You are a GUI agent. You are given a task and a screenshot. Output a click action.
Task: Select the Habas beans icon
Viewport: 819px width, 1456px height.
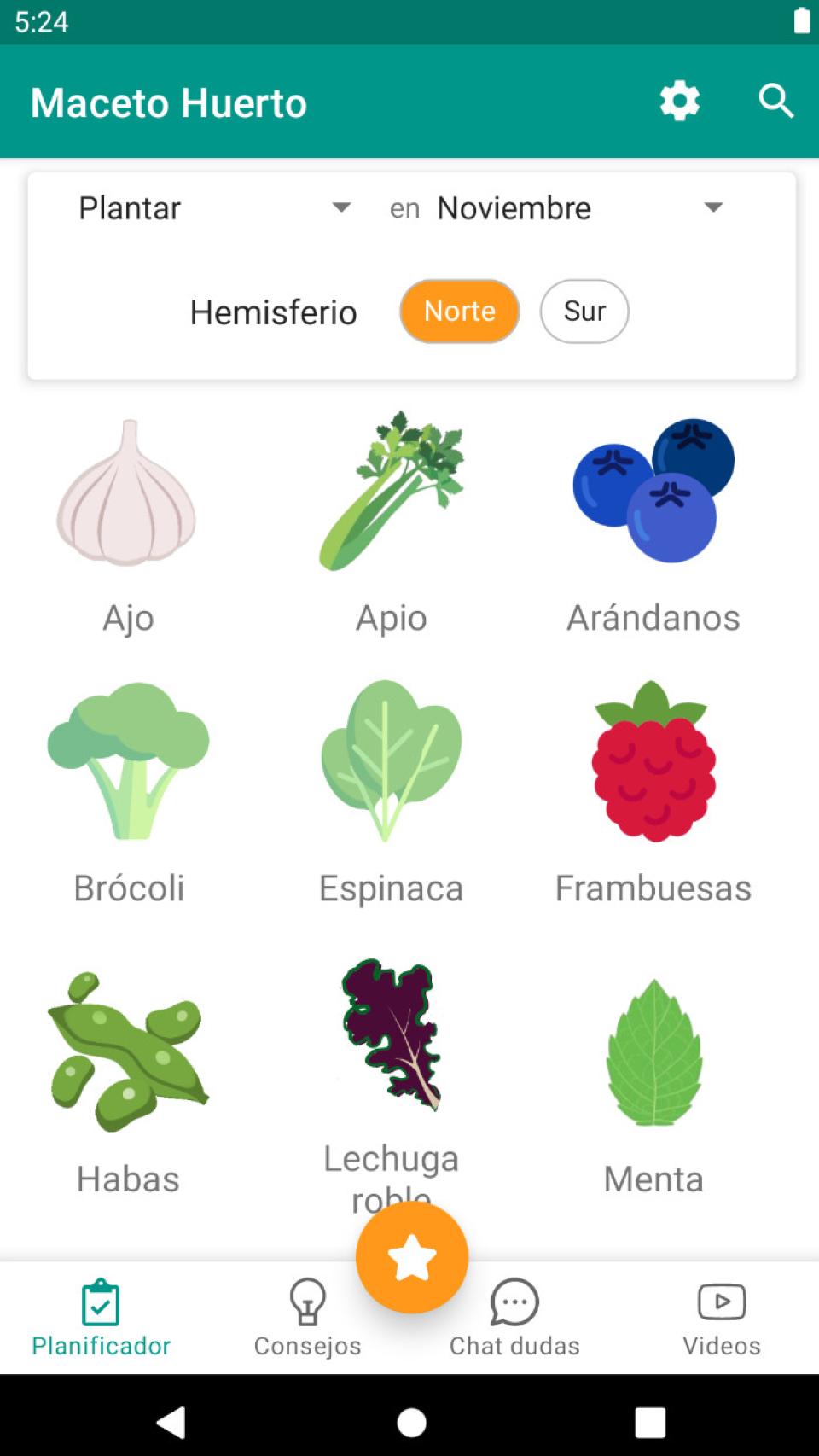(x=128, y=1054)
